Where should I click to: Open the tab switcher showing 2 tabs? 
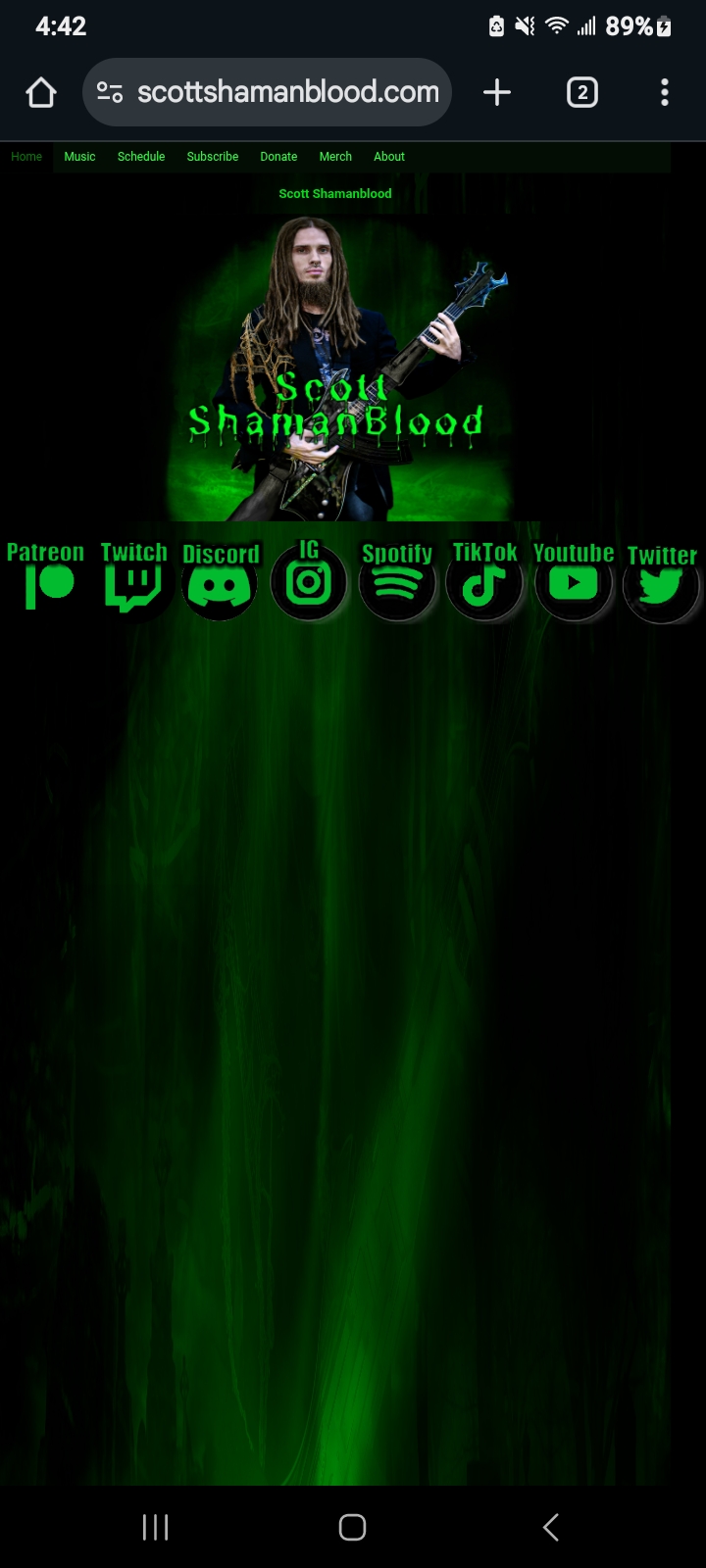pos(582,92)
